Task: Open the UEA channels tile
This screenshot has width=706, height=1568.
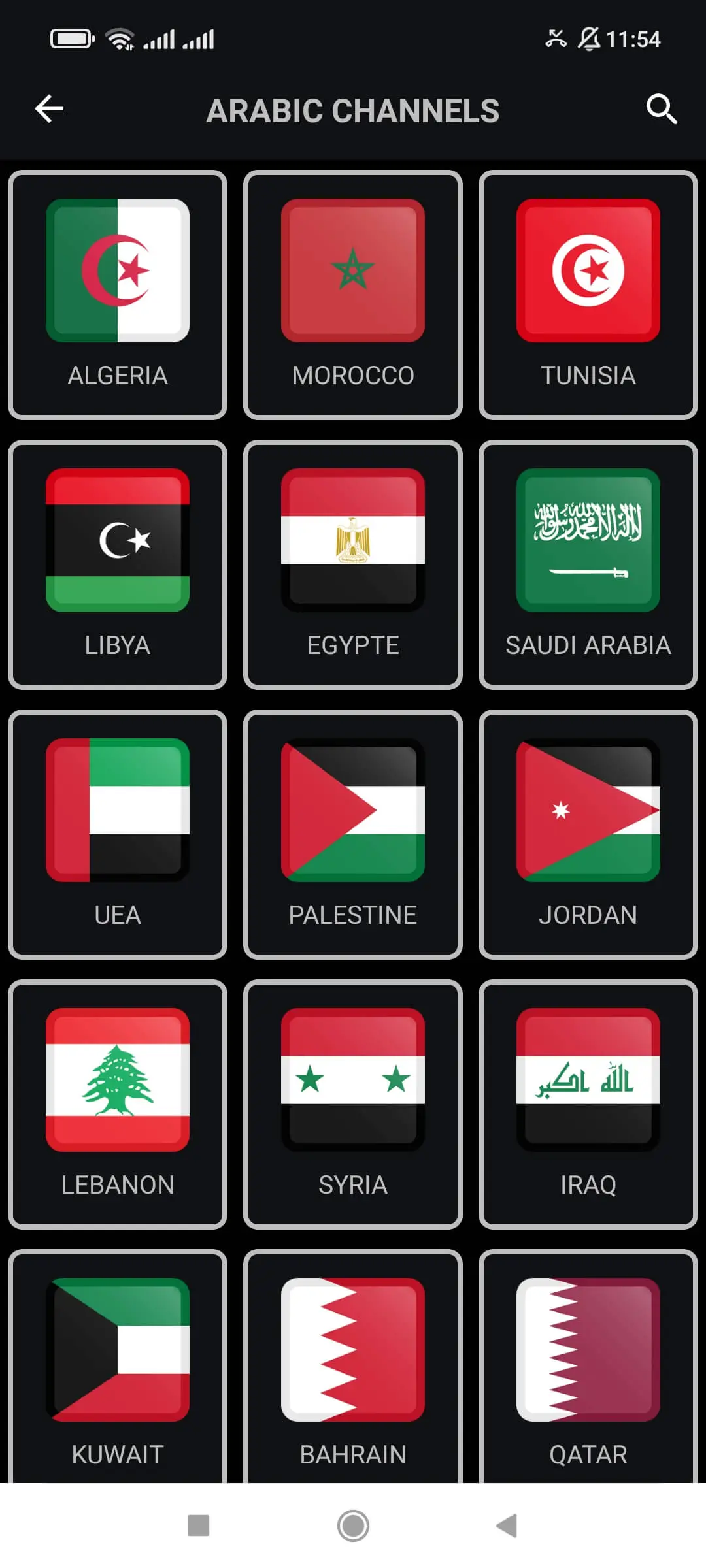Action: [x=118, y=834]
